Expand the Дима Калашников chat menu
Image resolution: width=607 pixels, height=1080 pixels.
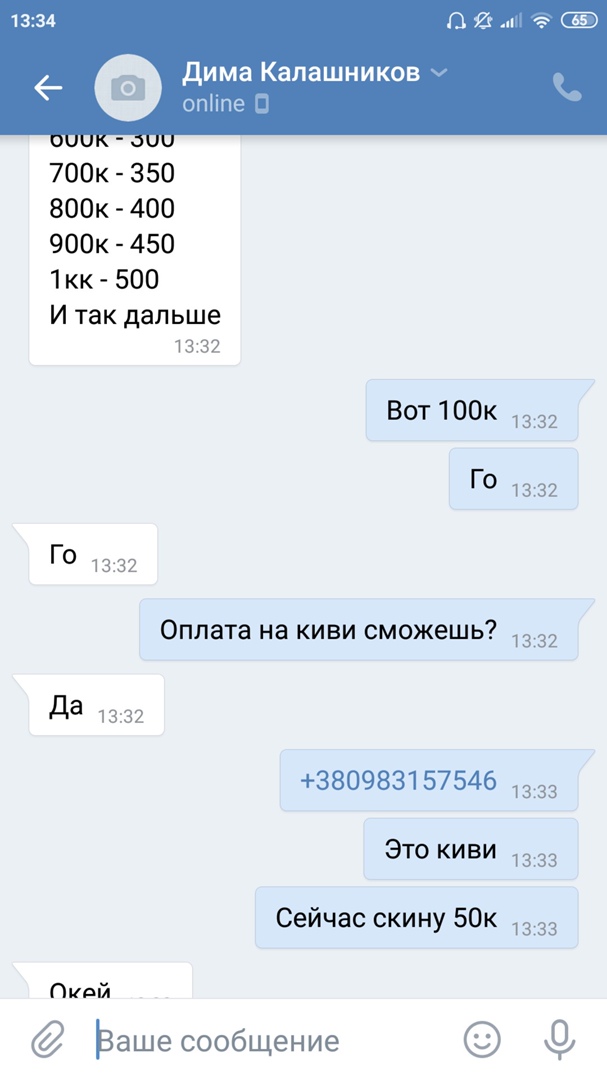[x=438, y=73]
